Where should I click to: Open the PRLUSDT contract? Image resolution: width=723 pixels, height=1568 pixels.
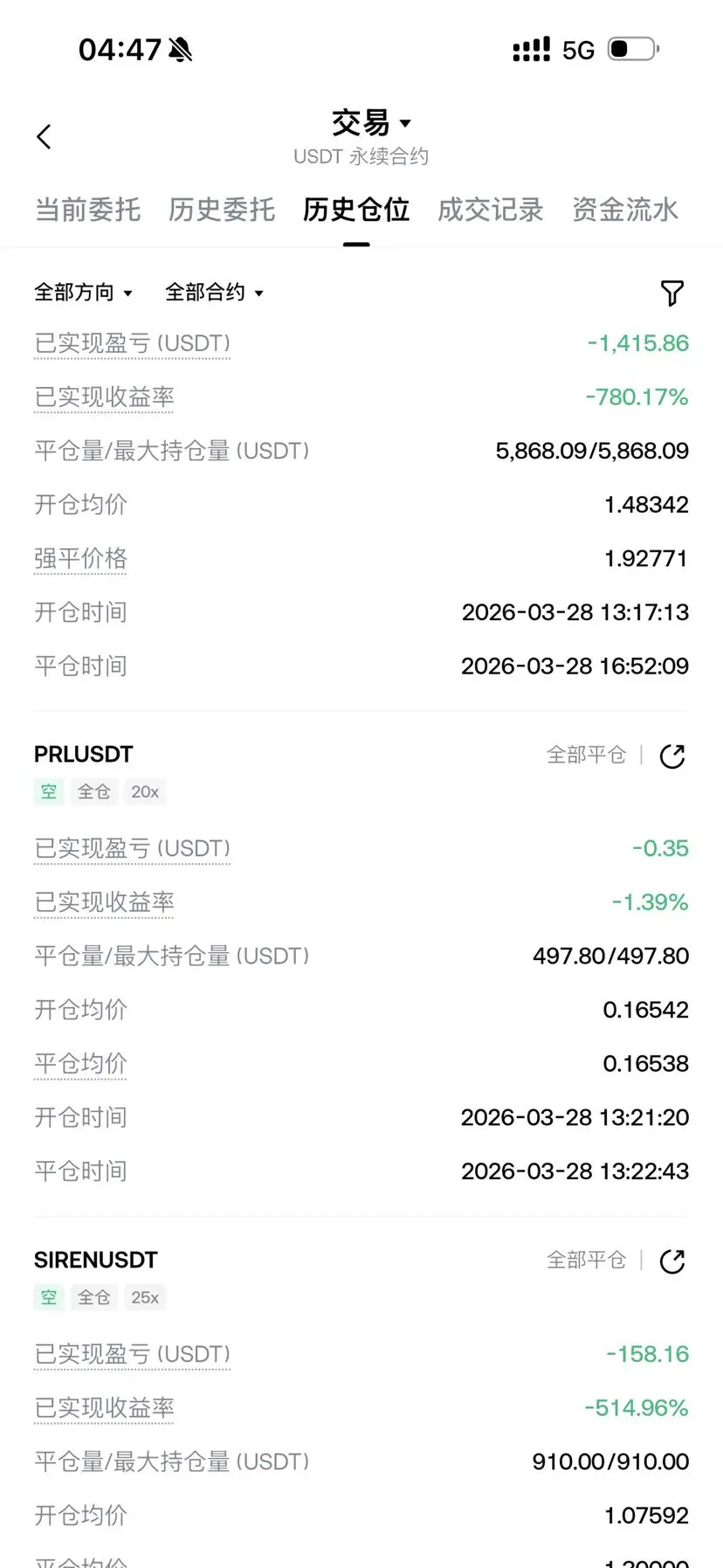(84, 755)
